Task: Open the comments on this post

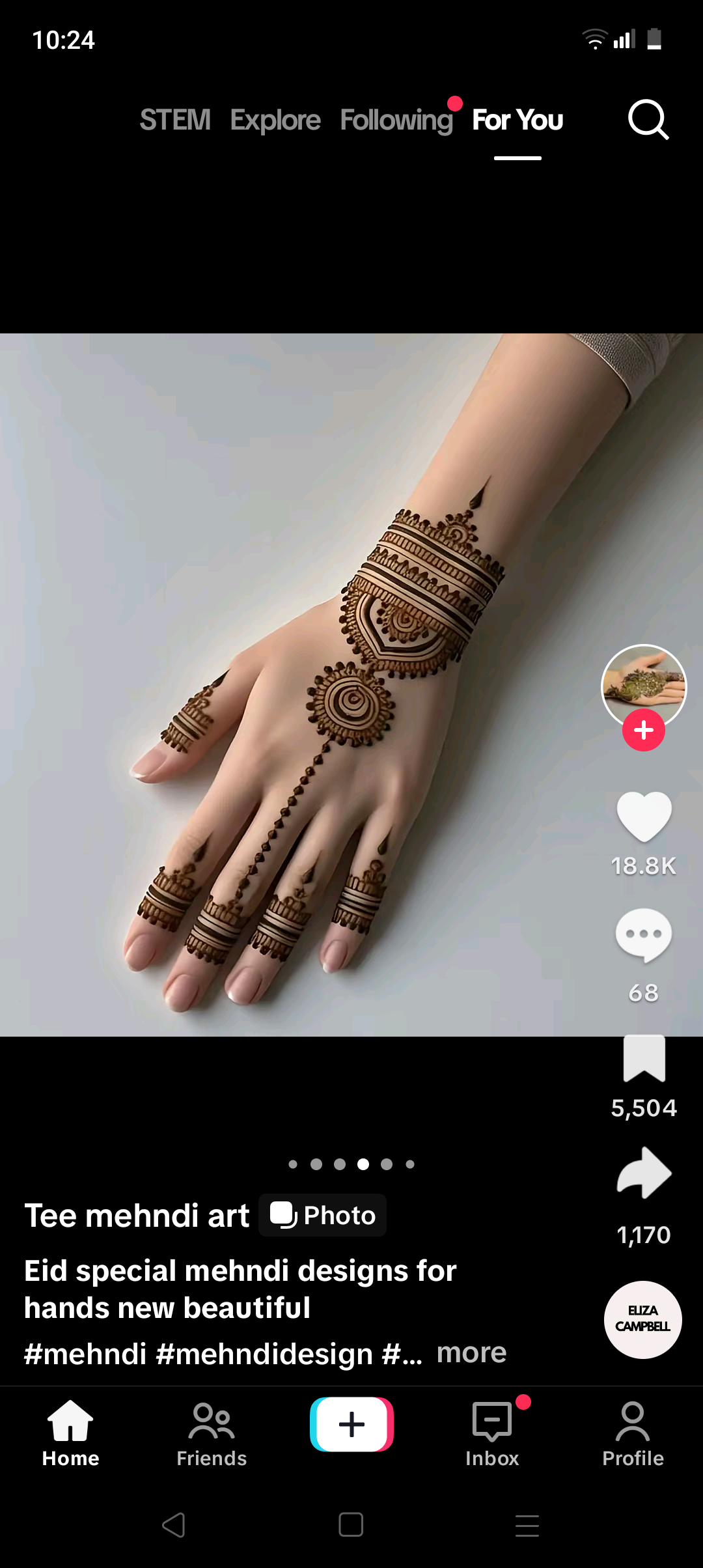Action: 644,936
